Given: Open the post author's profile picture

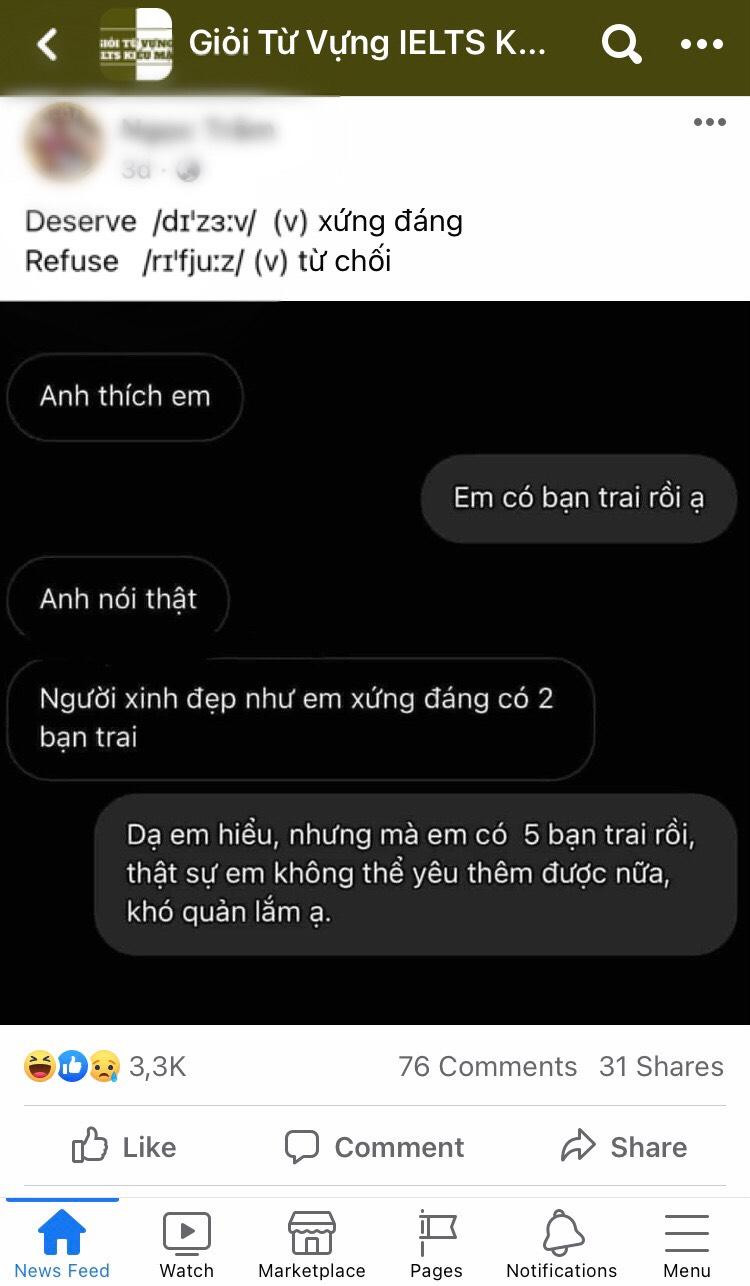Looking at the screenshot, I should click(x=63, y=143).
